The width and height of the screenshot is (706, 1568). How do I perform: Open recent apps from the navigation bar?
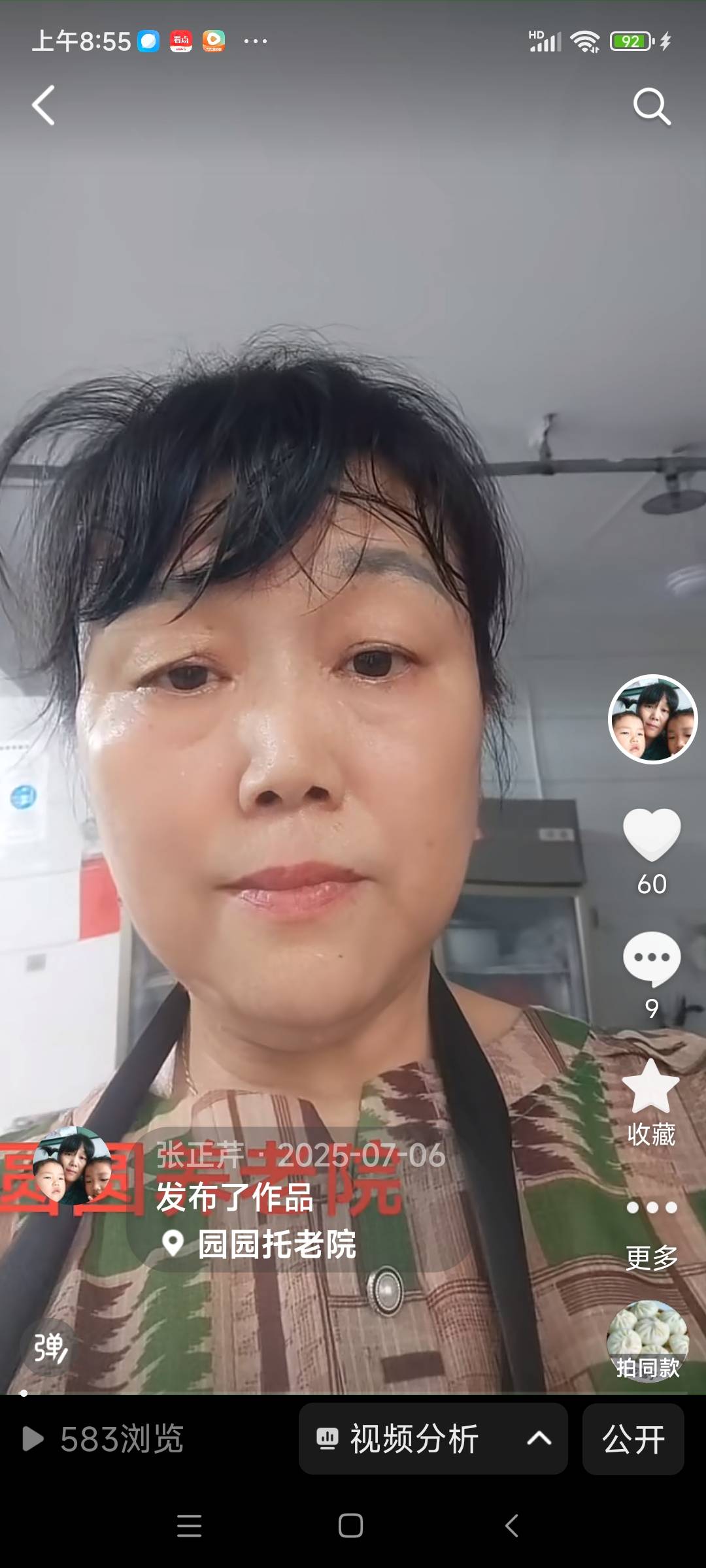(189, 1526)
